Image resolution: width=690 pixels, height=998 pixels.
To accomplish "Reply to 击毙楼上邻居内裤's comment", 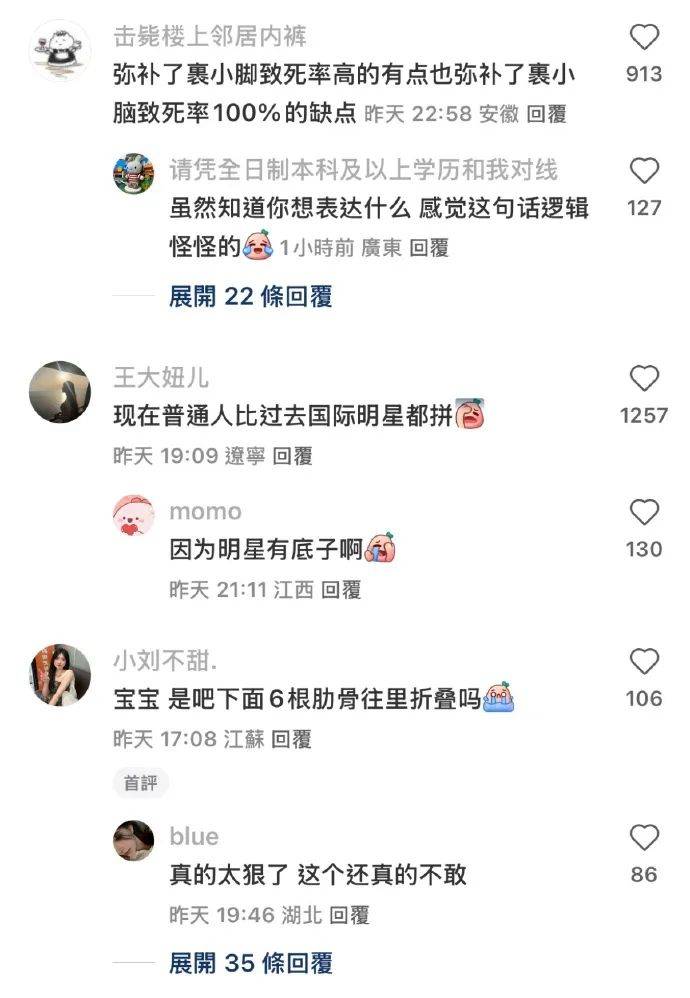I will point(547,115).
